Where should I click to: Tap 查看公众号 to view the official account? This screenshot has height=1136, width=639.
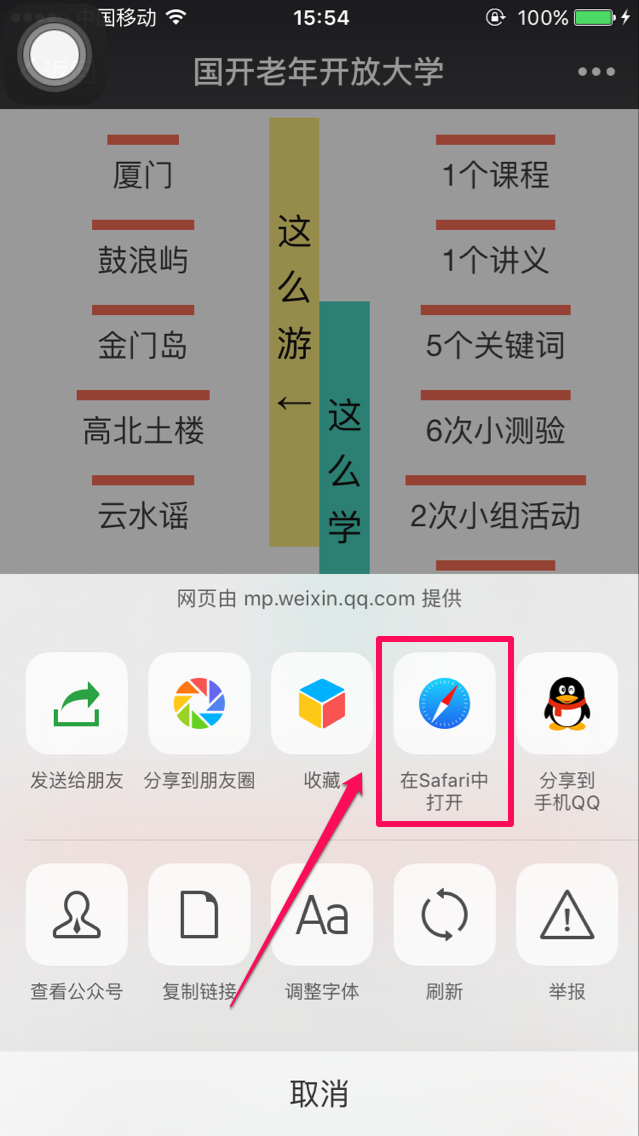pos(77,914)
